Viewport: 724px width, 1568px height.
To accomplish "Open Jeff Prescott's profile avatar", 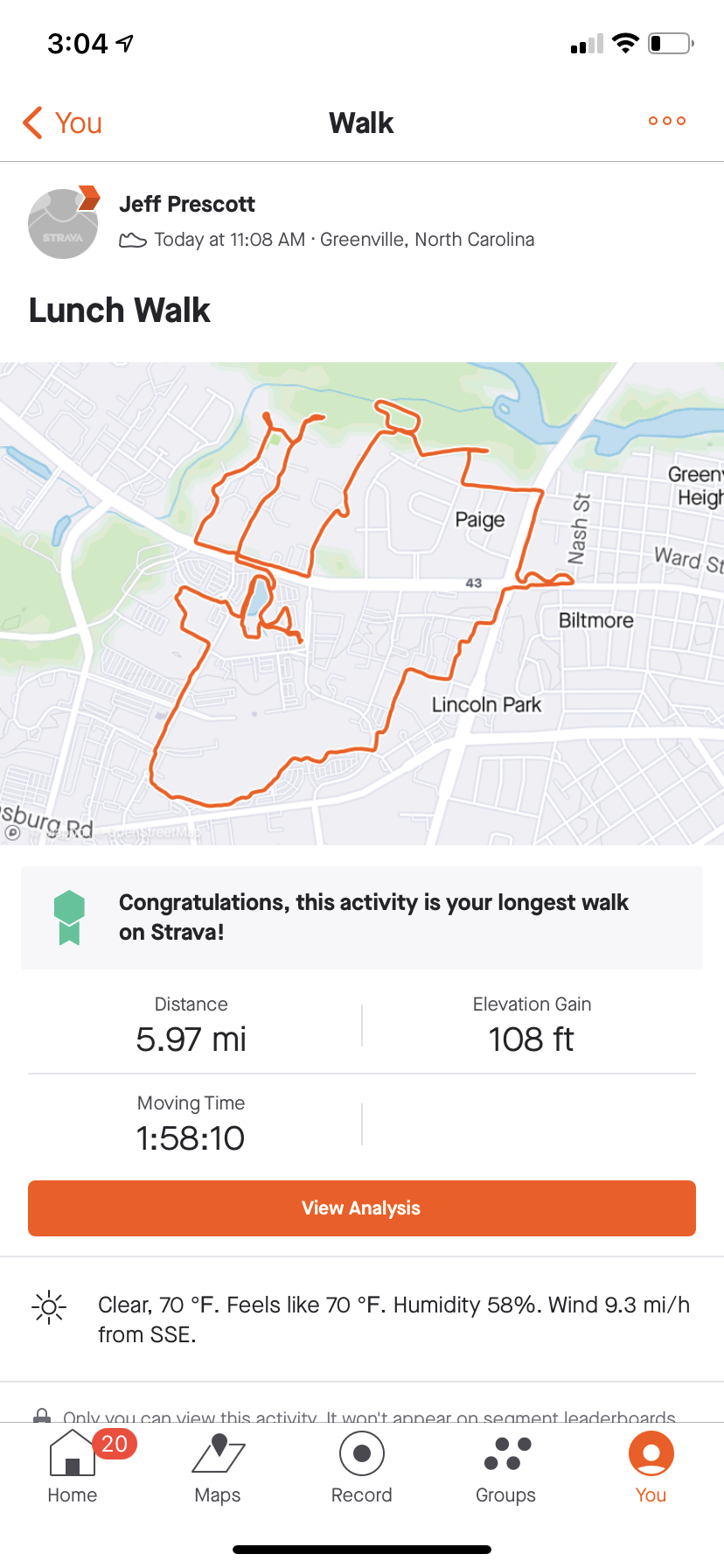I will pyautogui.click(x=63, y=223).
